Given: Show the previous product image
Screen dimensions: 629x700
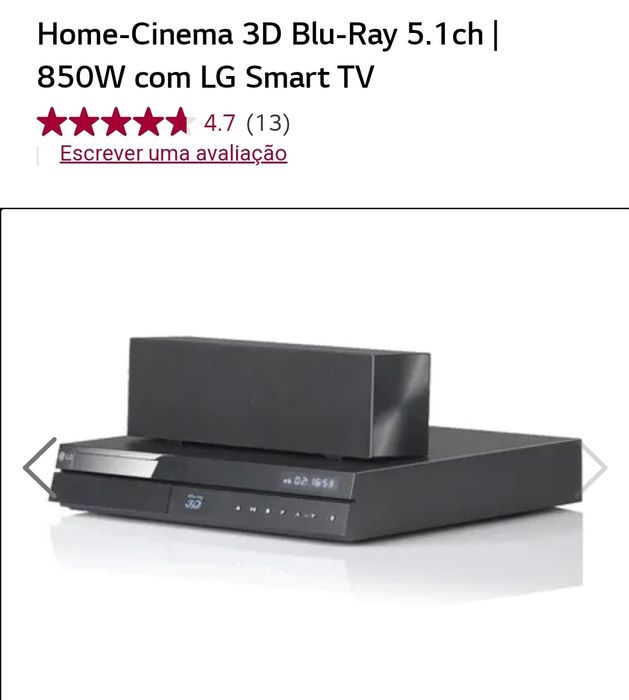Looking at the screenshot, I should tap(38, 467).
